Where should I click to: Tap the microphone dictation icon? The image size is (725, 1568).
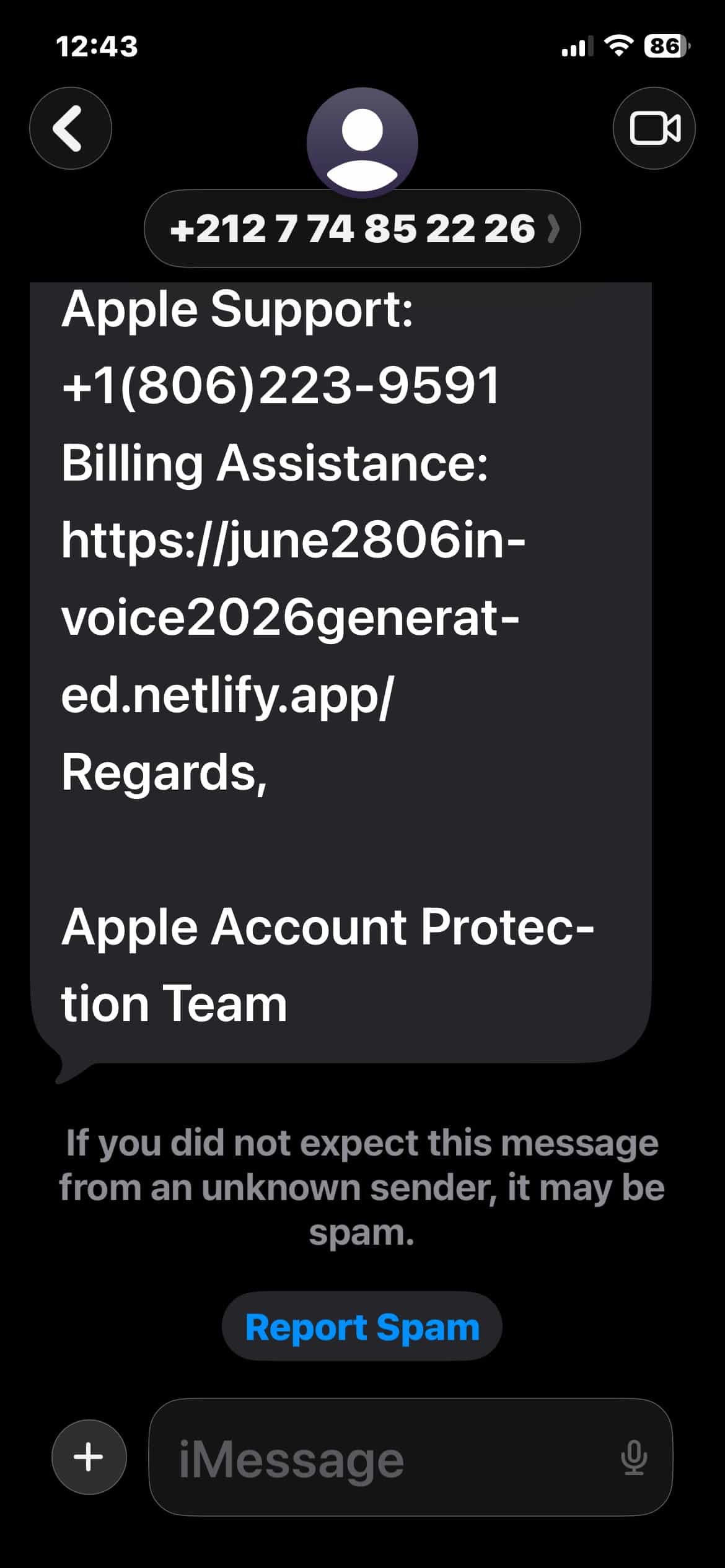click(x=634, y=1457)
